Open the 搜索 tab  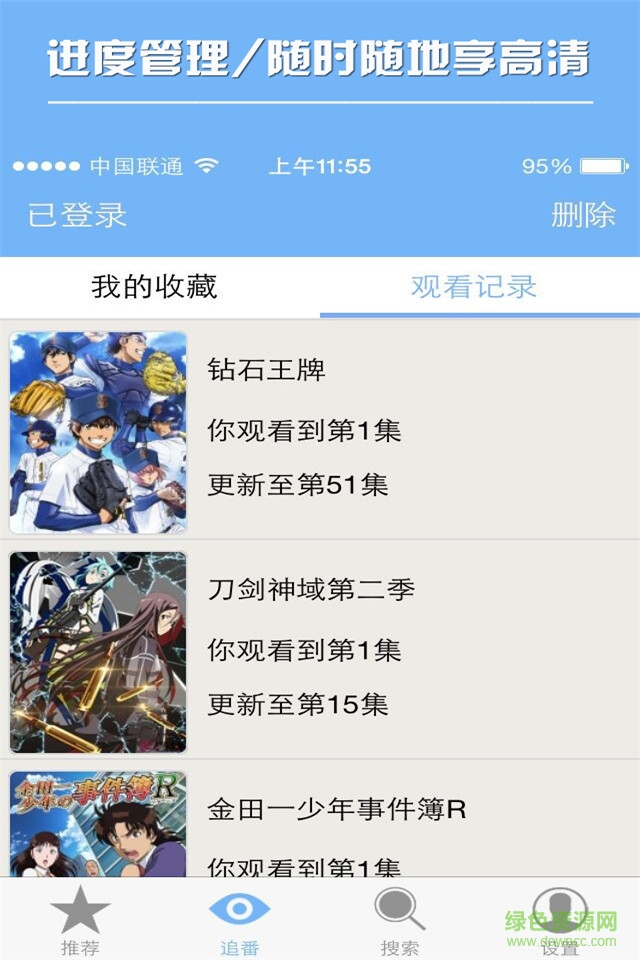click(x=400, y=920)
